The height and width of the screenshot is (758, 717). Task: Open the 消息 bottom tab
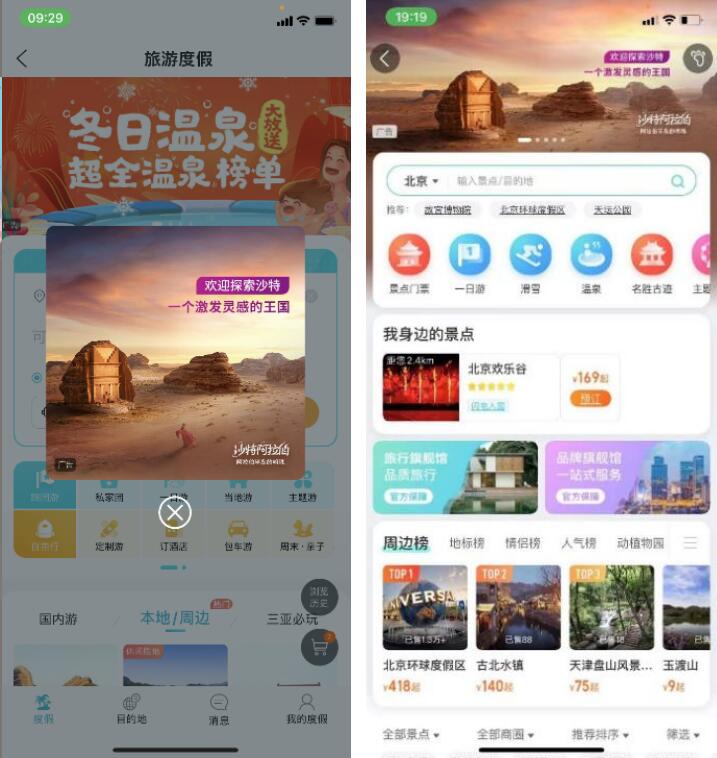219,709
